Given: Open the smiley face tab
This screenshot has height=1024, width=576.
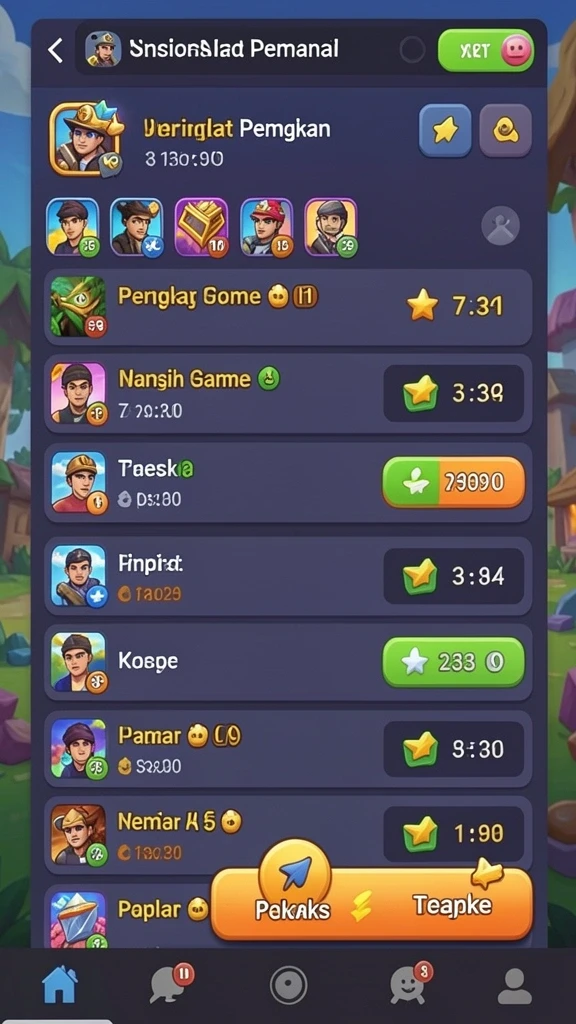Looking at the screenshot, I should point(410,984).
